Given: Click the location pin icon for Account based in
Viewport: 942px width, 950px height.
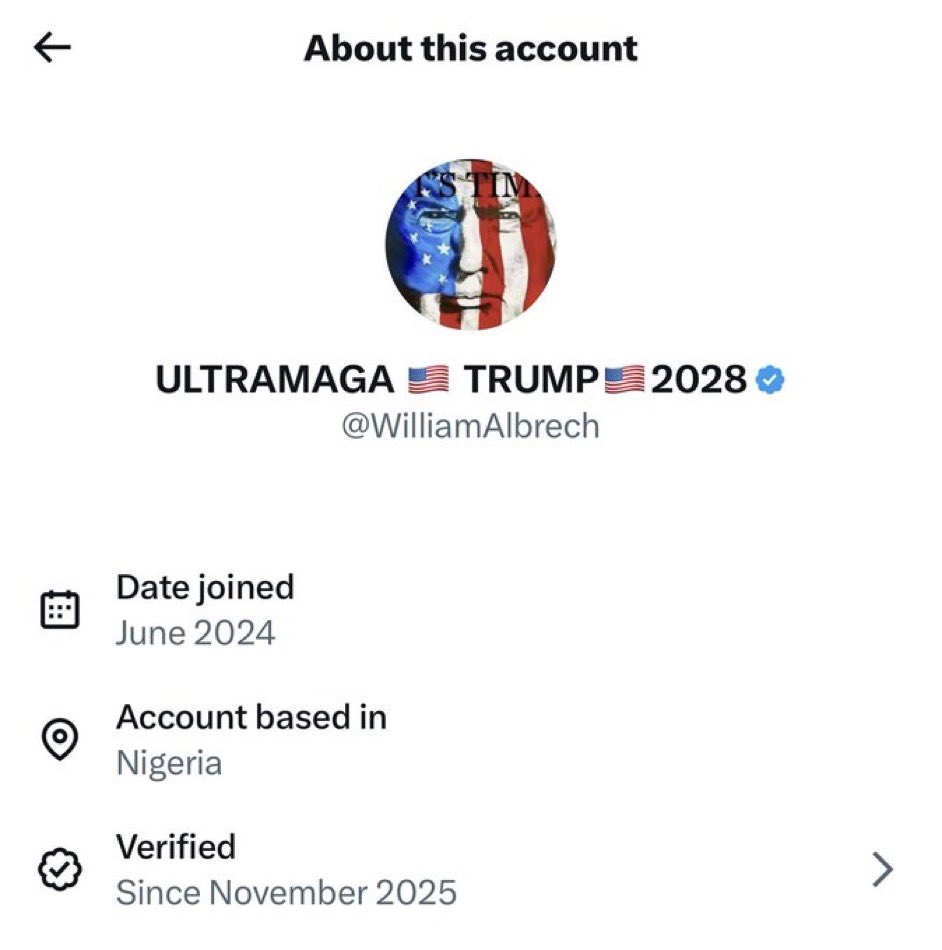Looking at the screenshot, I should click(x=60, y=737).
